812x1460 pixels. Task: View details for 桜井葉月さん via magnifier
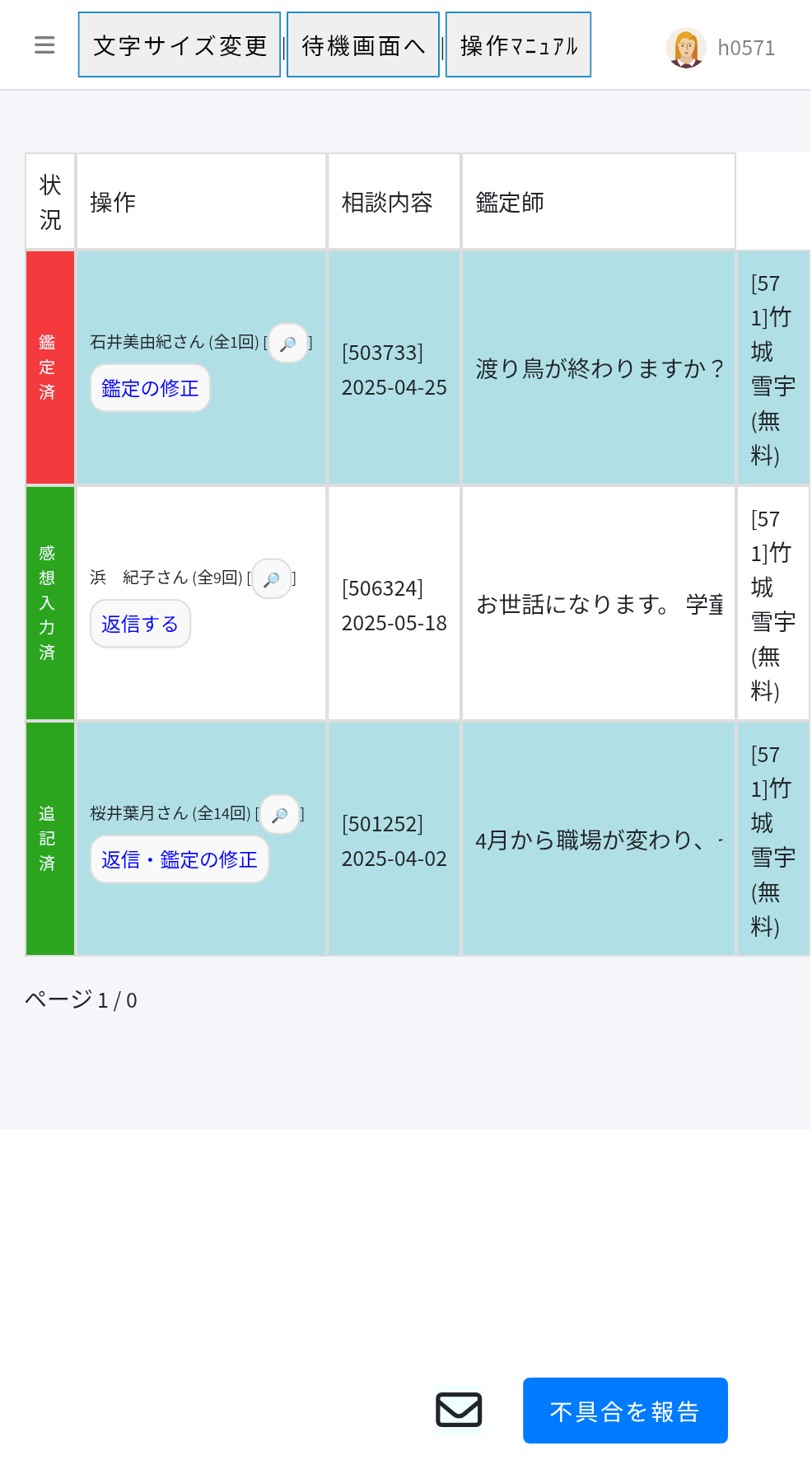tap(280, 815)
